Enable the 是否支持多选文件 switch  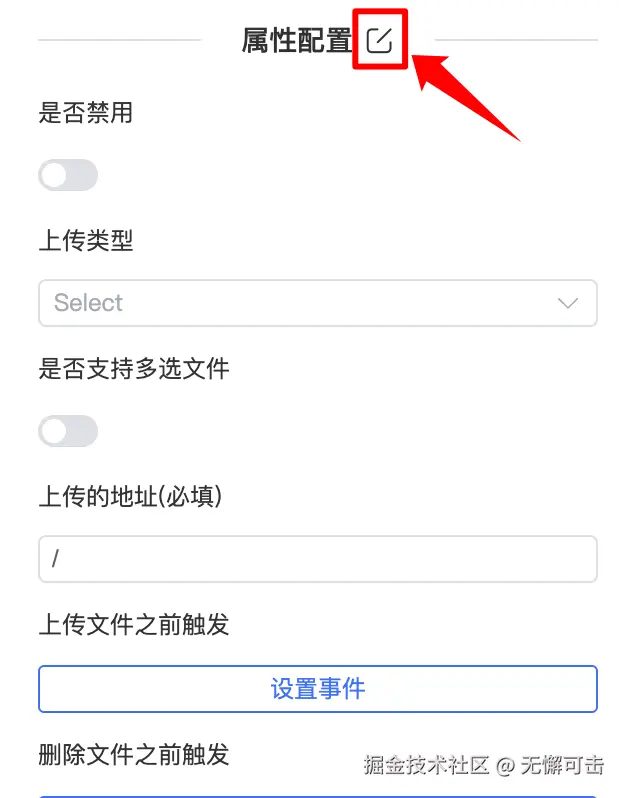point(68,431)
